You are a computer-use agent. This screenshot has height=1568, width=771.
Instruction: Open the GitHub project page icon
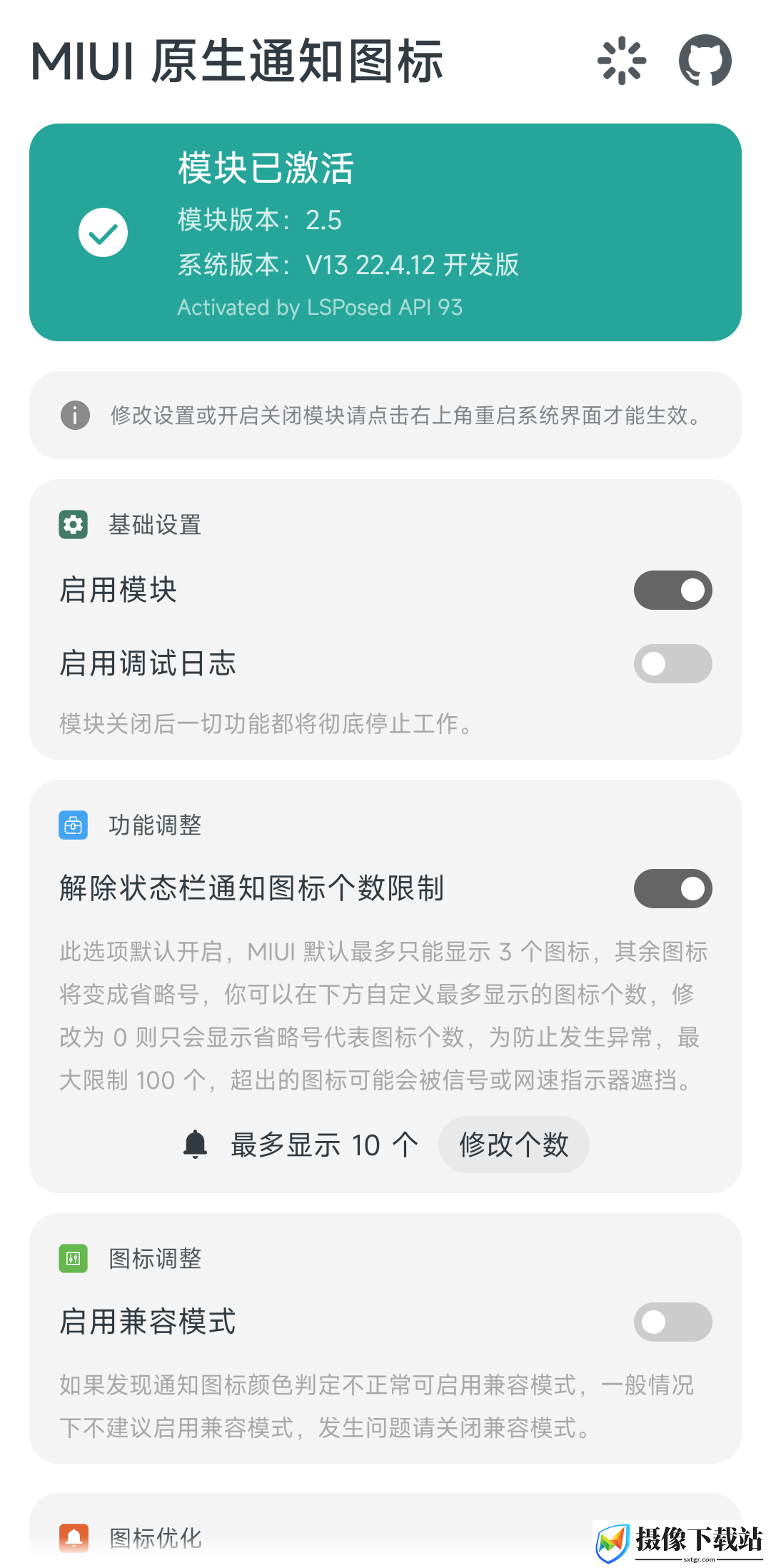tap(705, 61)
